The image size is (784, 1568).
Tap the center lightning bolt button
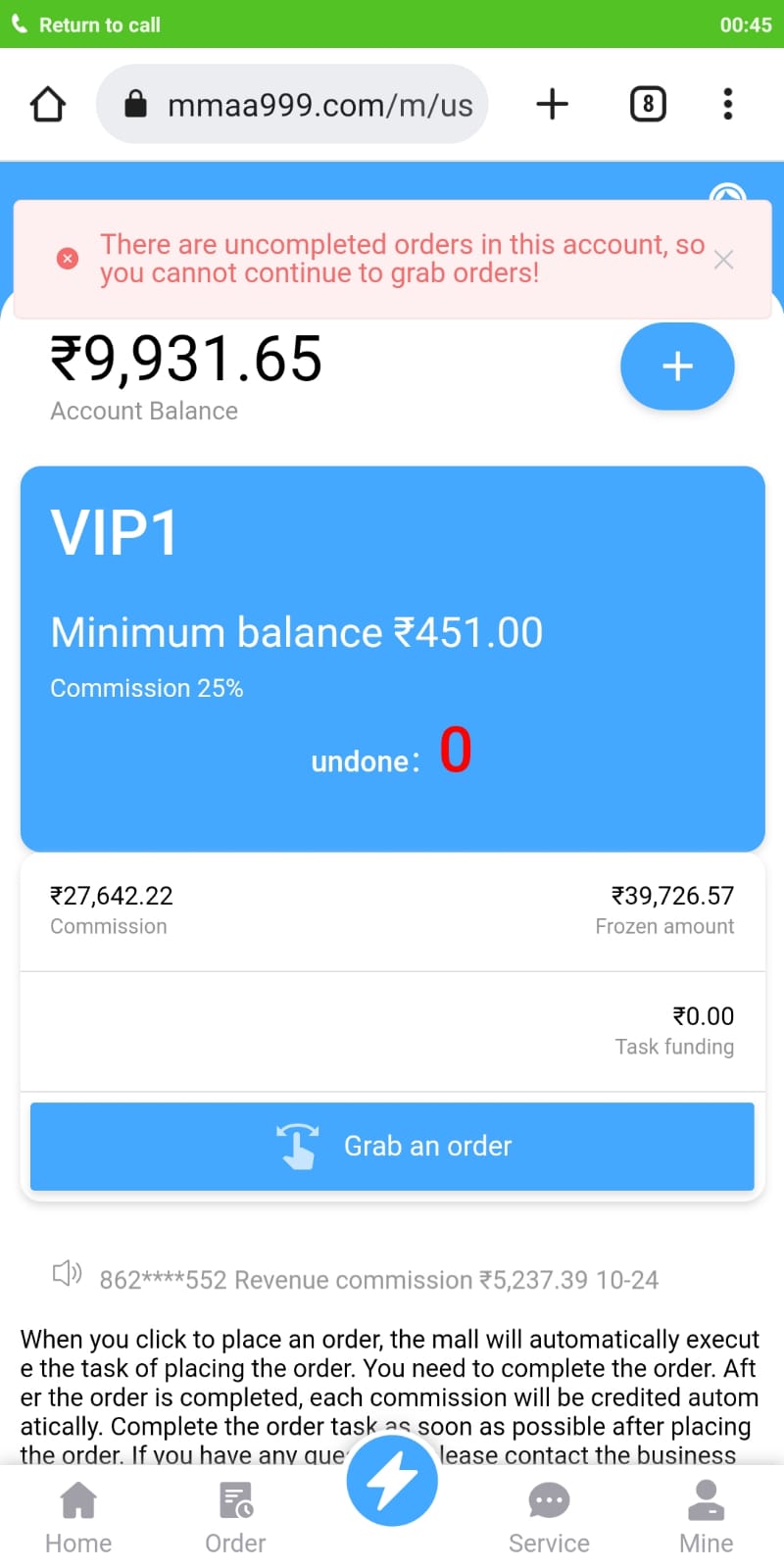click(x=392, y=1480)
